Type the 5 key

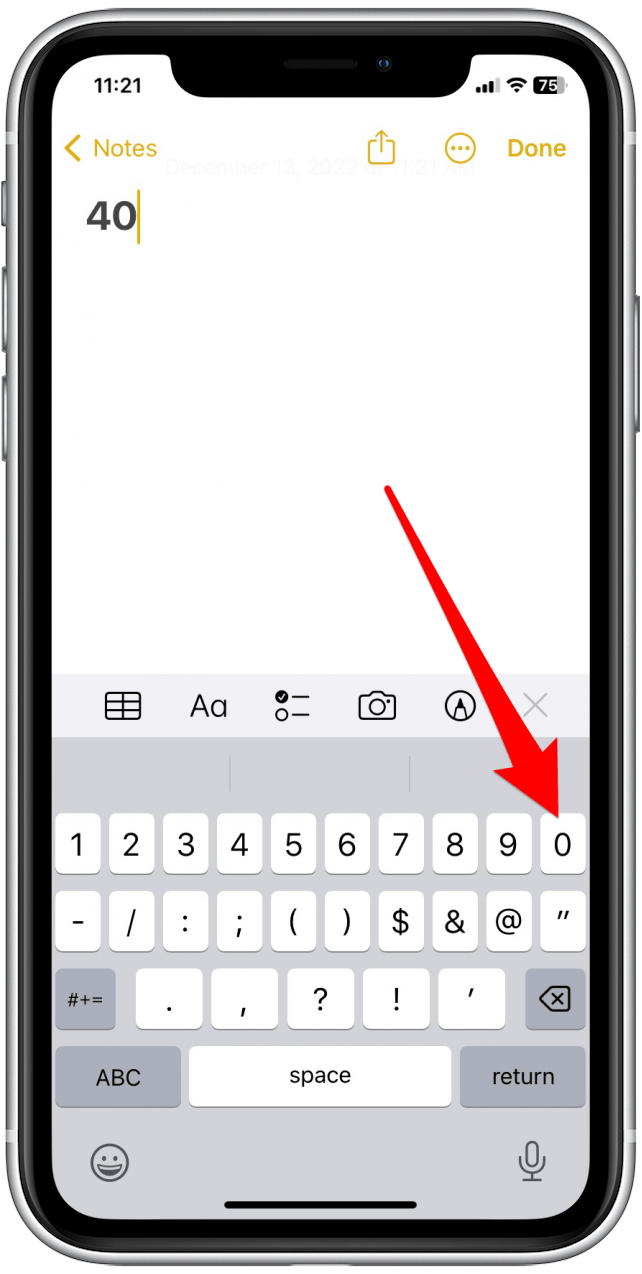tap(293, 845)
